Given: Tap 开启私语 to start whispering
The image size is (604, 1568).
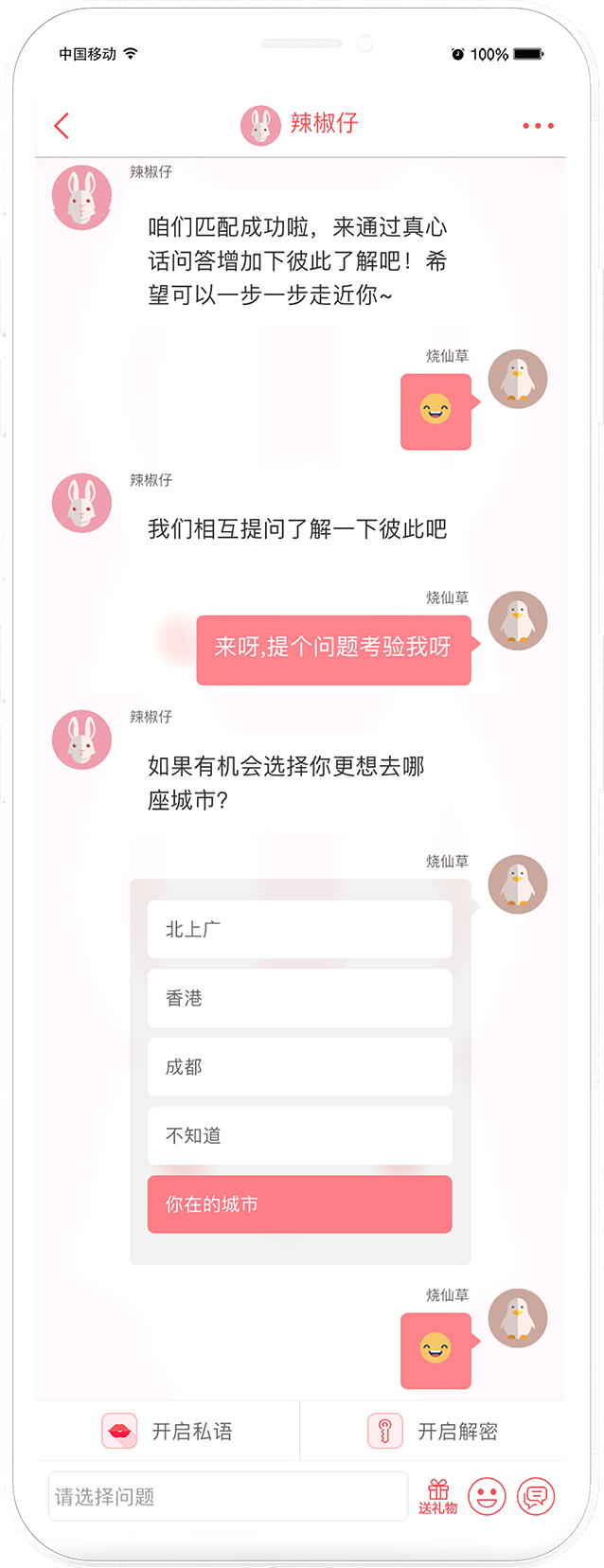Looking at the screenshot, I should tap(169, 1431).
